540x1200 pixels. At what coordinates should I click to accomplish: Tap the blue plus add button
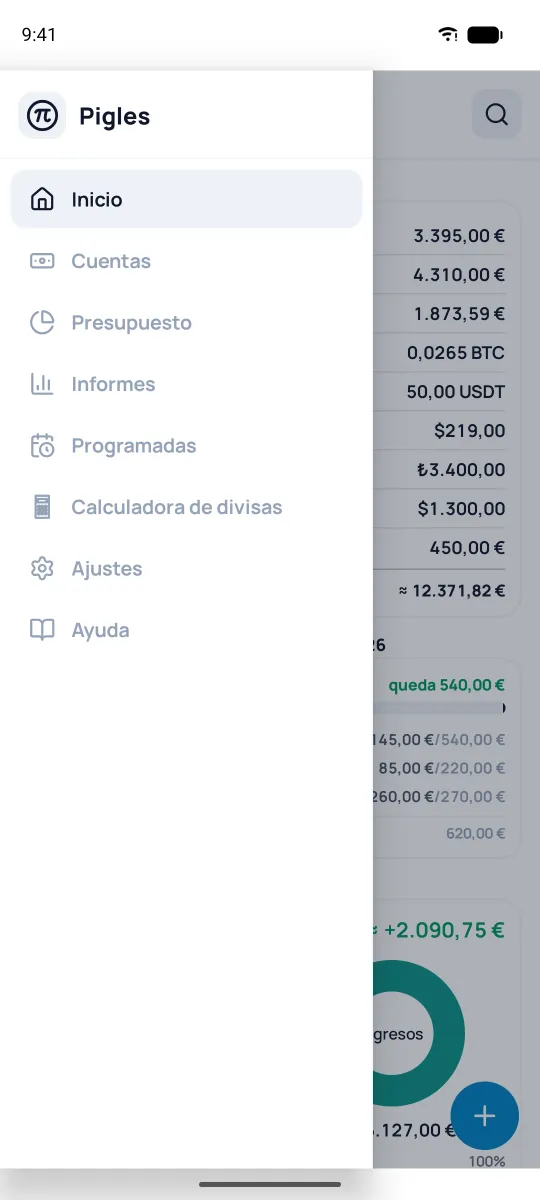coord(485,1115)
